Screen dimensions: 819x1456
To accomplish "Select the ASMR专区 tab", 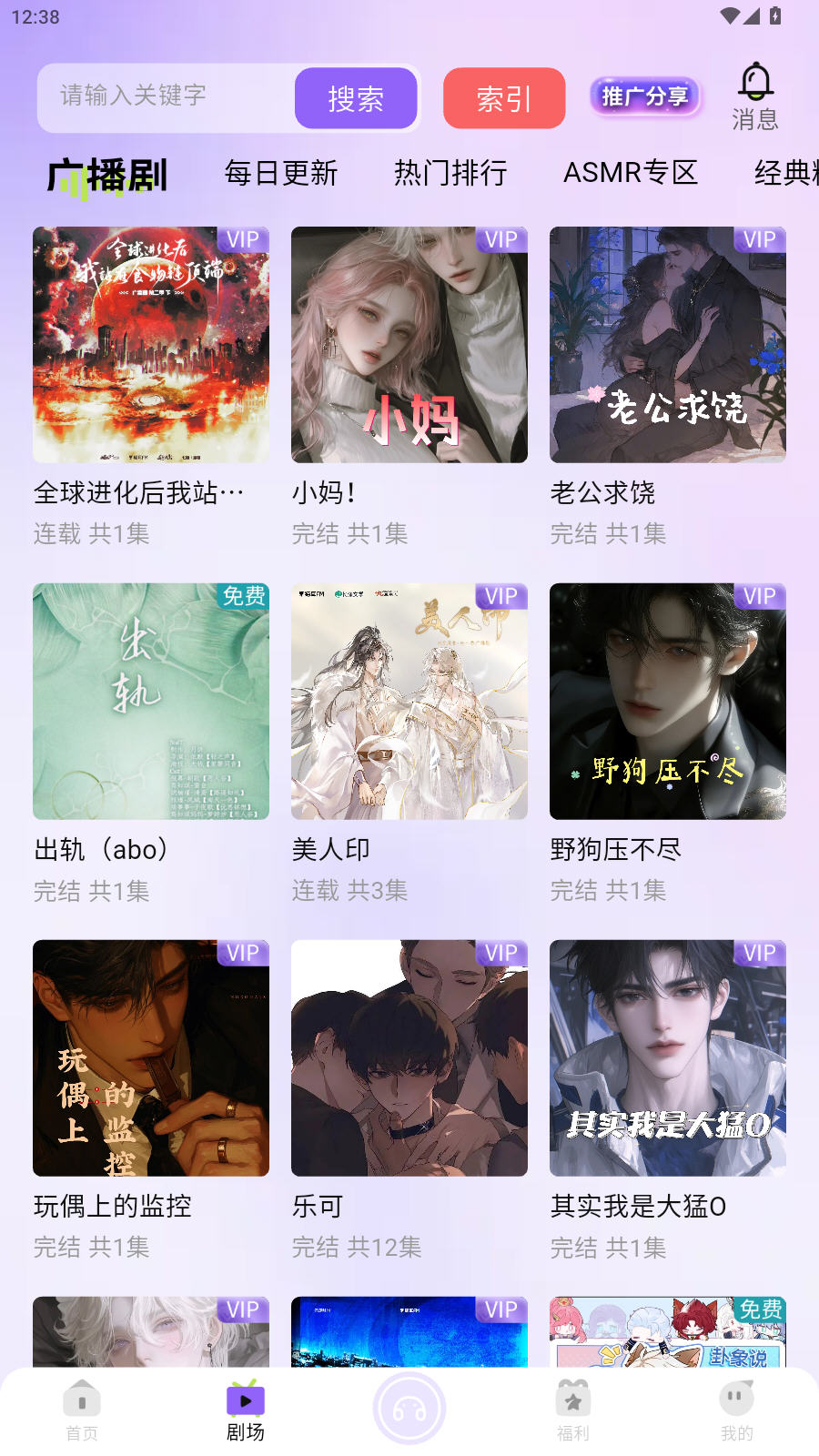I will pos(631,173).
